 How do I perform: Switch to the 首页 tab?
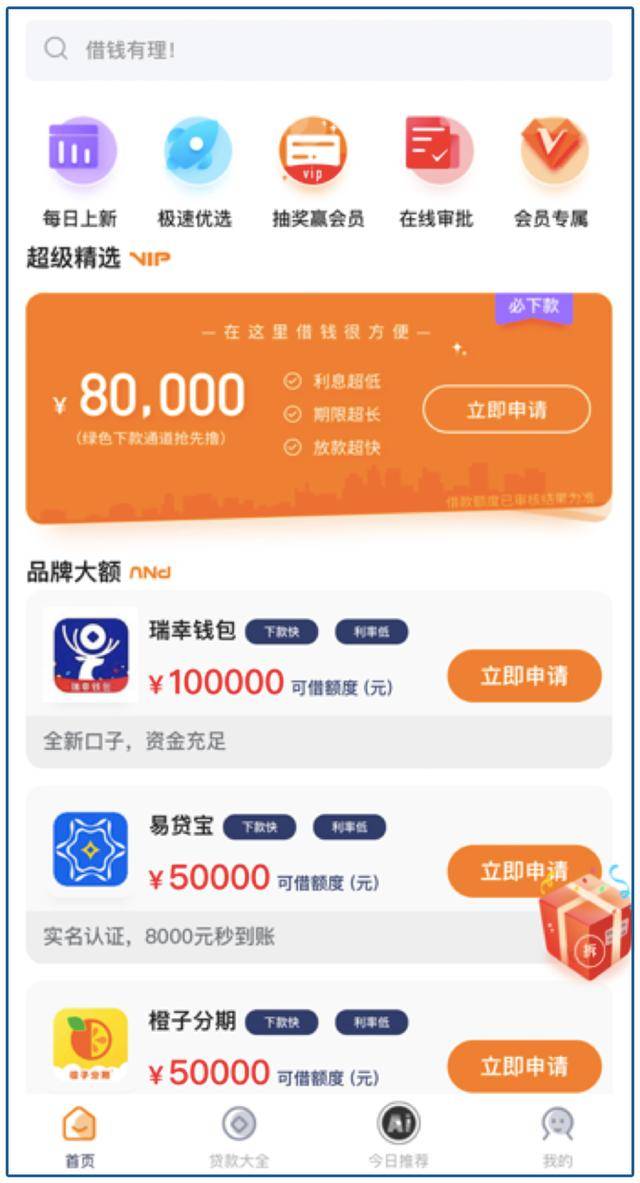pyautogui.click(x=80, y=1137)
